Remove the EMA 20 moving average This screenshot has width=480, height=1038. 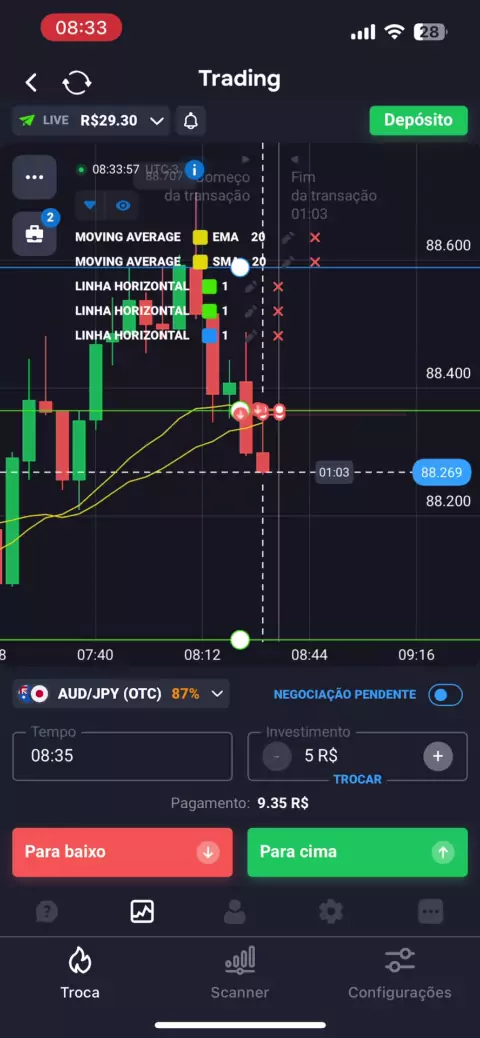pyautogui.click(x=315, y=237)
